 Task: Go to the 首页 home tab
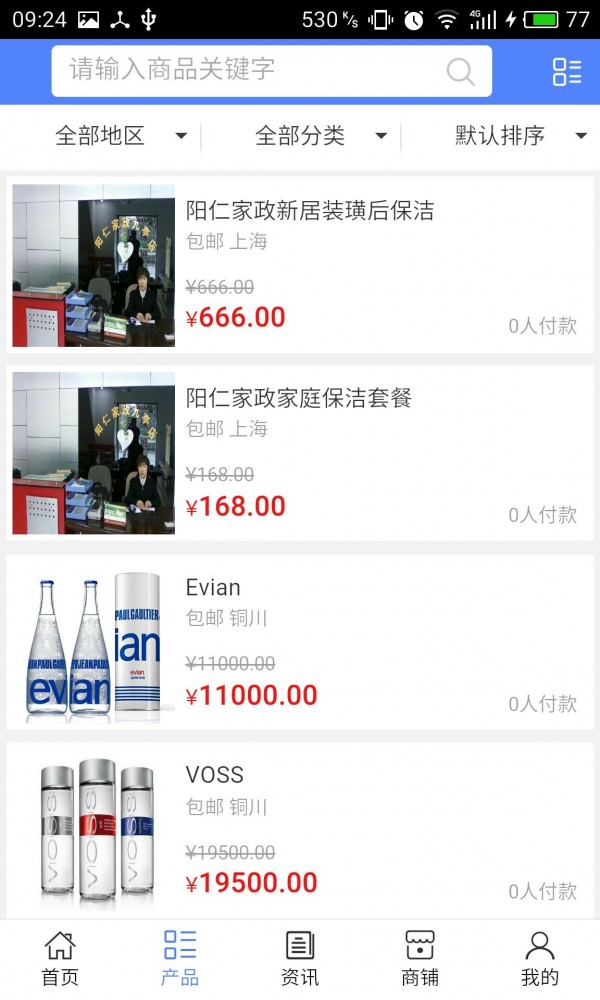point(60,958)
